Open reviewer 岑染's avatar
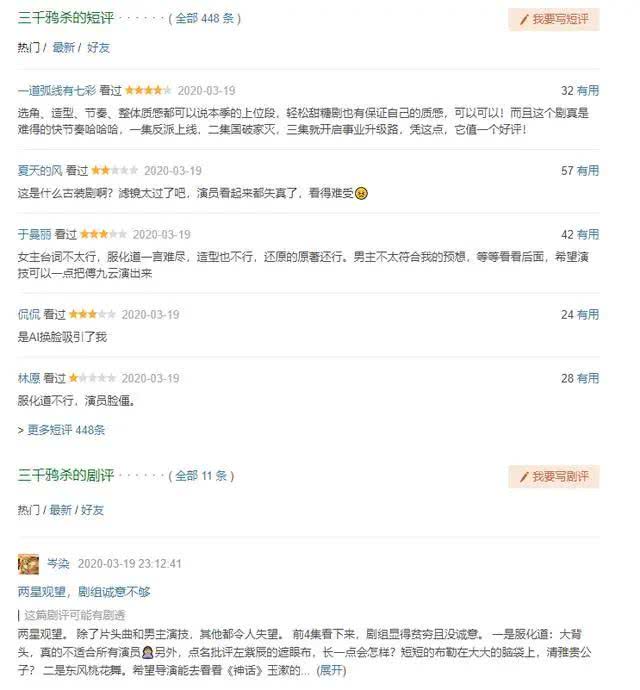This screenshot has width=640, height=690. (28, 564)
